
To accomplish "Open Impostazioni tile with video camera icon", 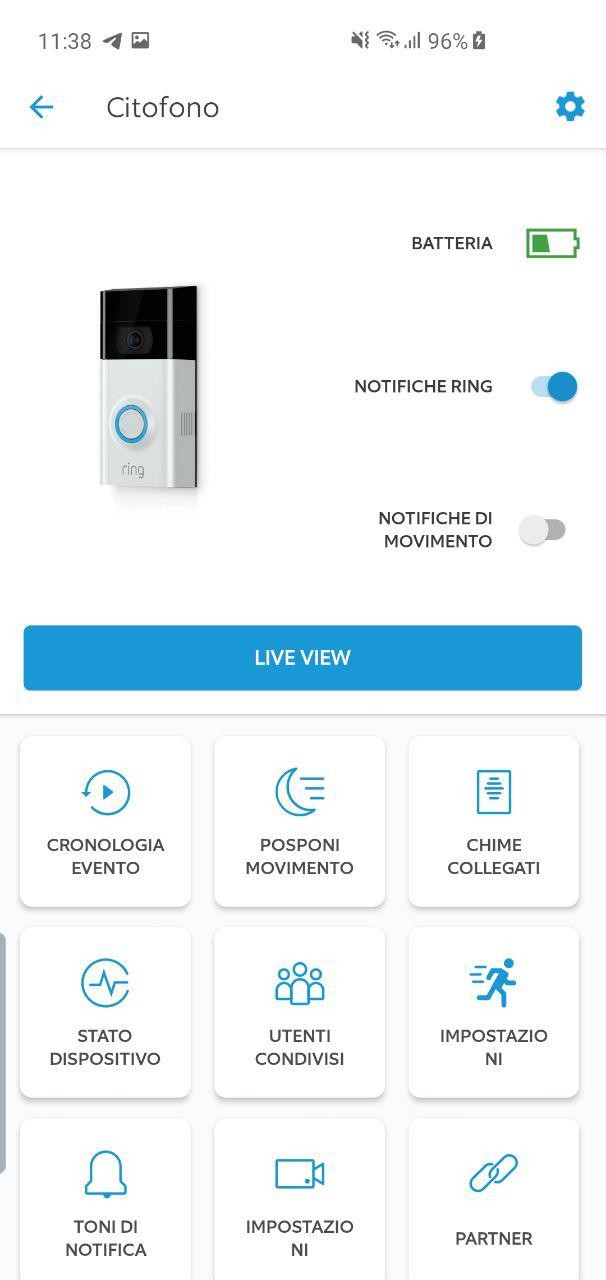I will point(299,1202).
